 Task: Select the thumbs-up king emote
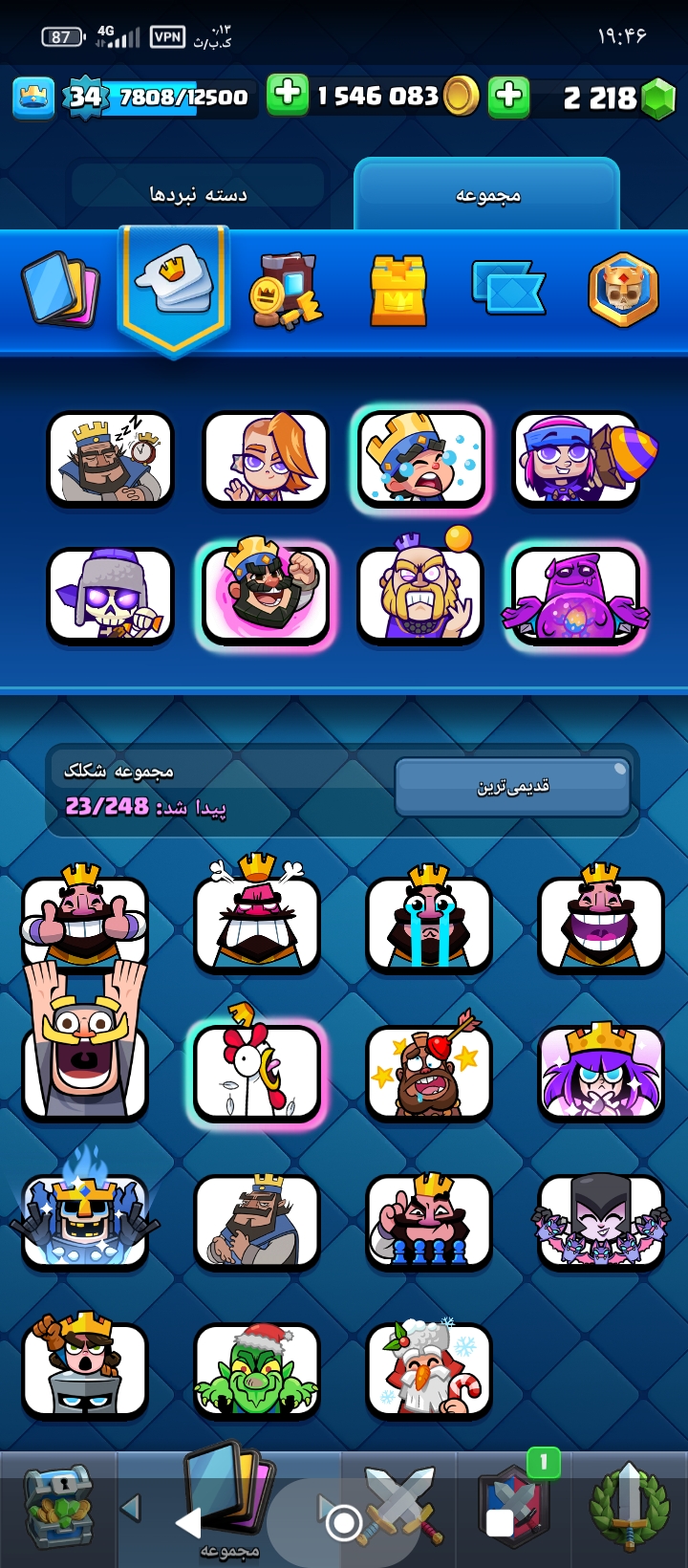click(x=85, y=923)
